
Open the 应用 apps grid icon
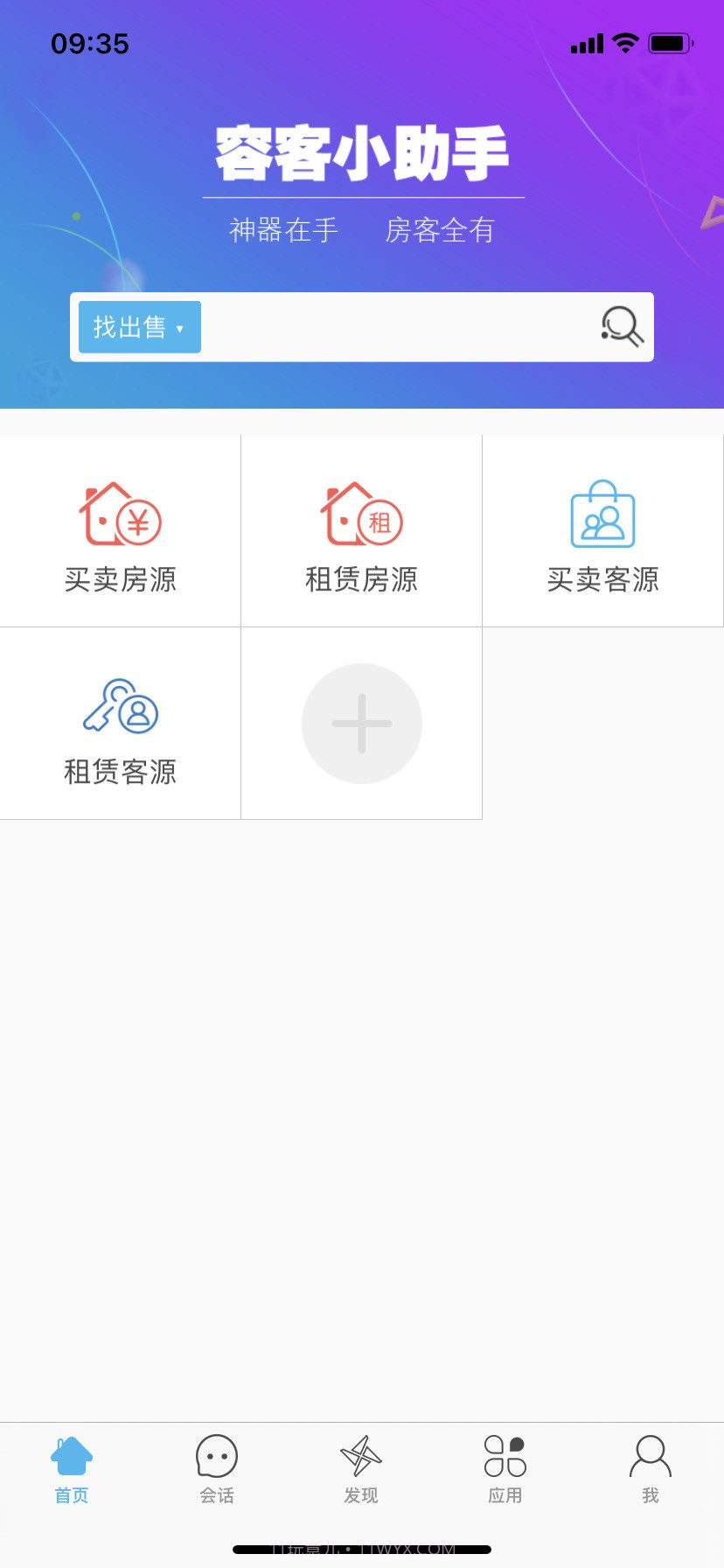pyautogui.click(x=505, y=1455)
